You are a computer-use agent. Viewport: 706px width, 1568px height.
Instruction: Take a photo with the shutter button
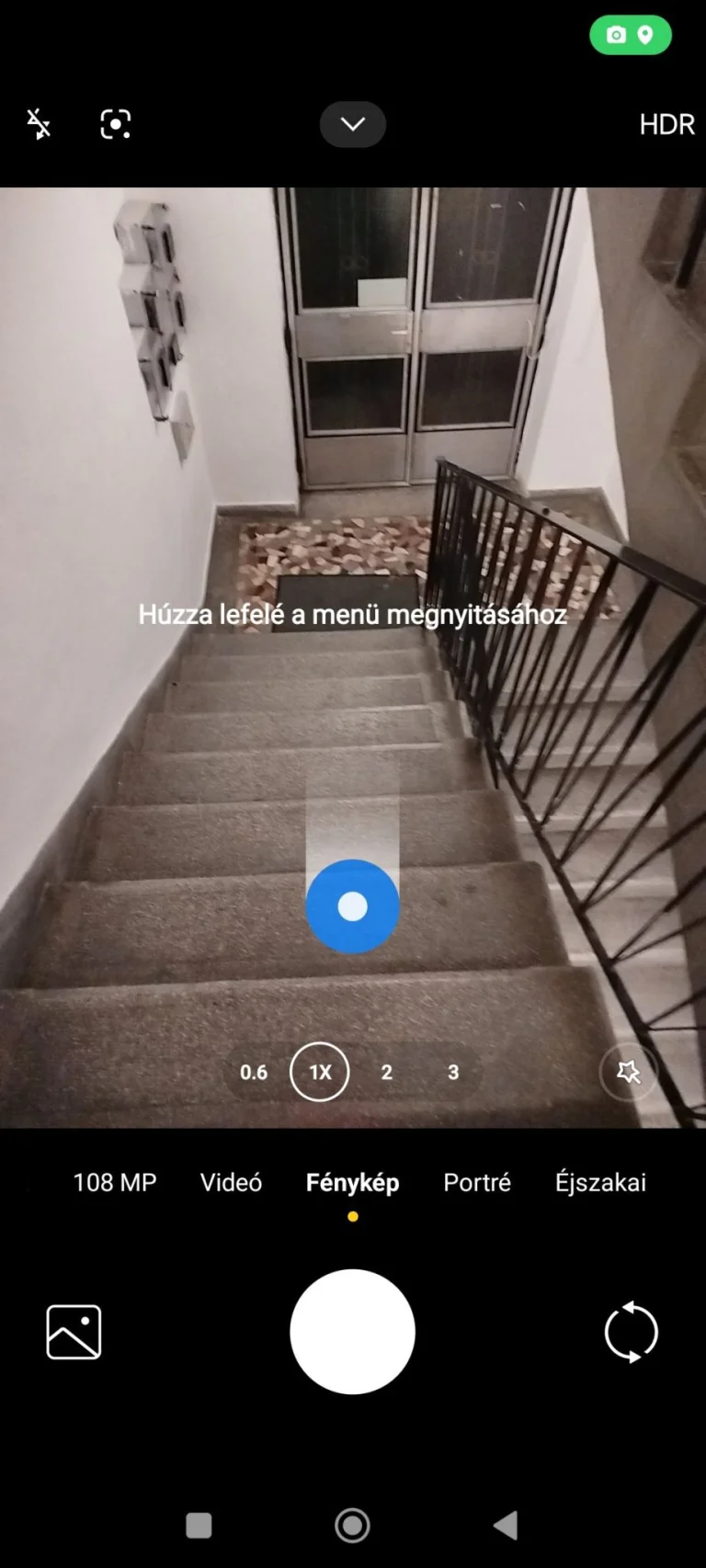click(352, 1332)
